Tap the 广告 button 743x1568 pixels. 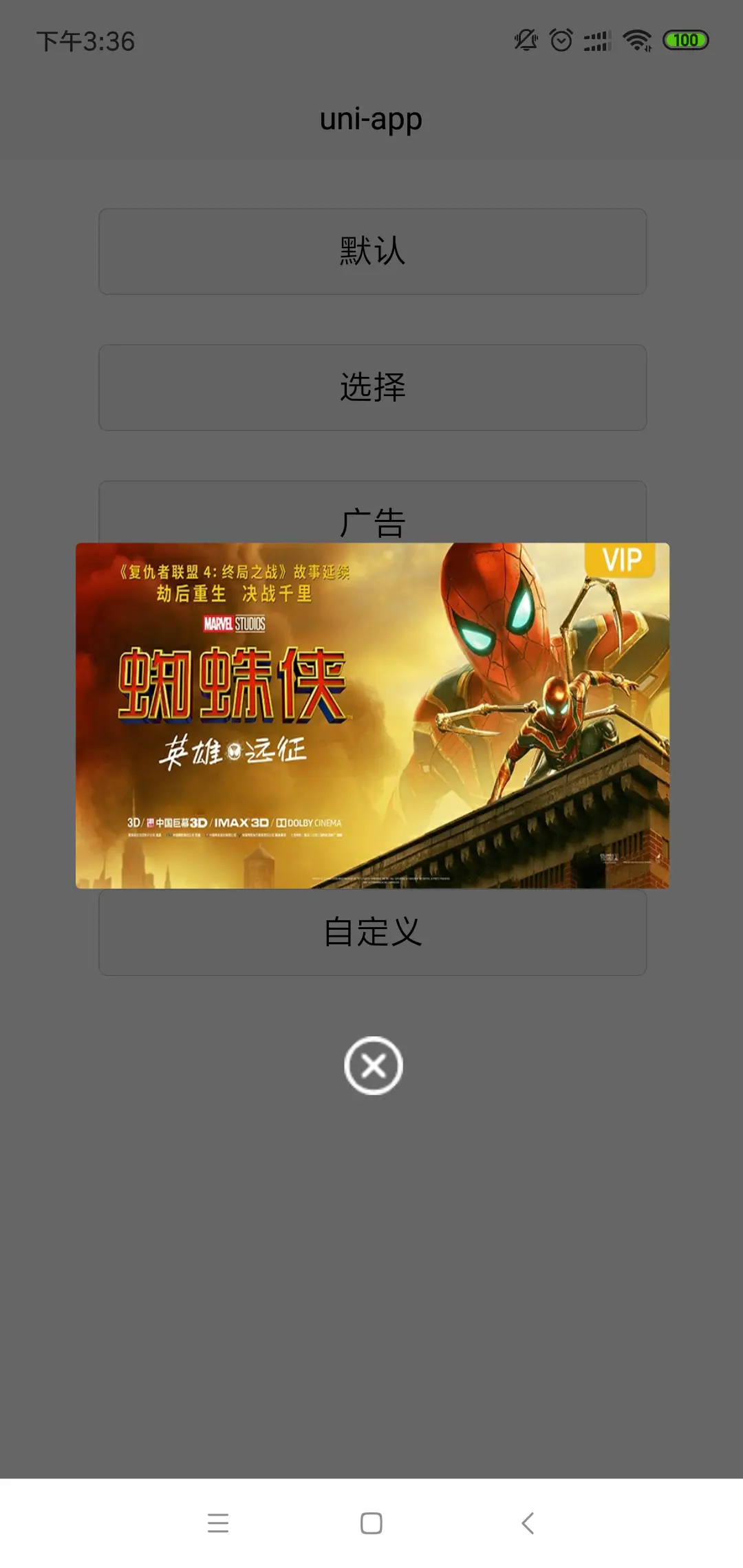[x=372, y=516]
